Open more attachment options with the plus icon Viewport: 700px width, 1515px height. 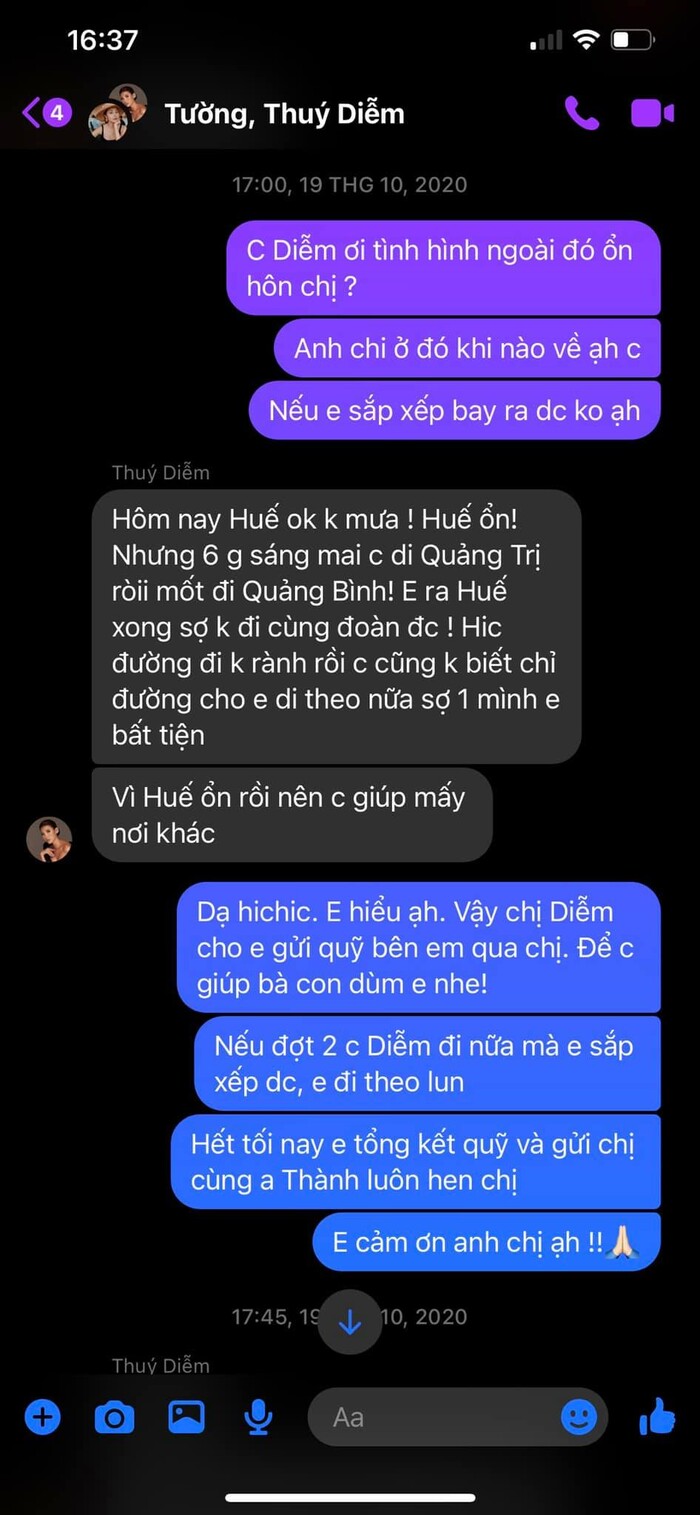(42, 1416)
